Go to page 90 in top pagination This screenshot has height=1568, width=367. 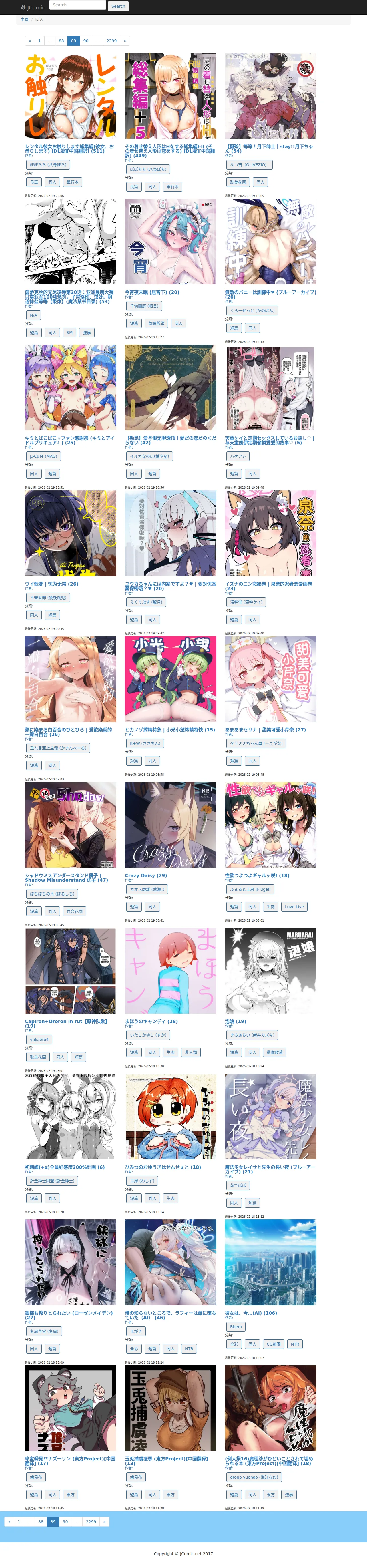(86, 41)
